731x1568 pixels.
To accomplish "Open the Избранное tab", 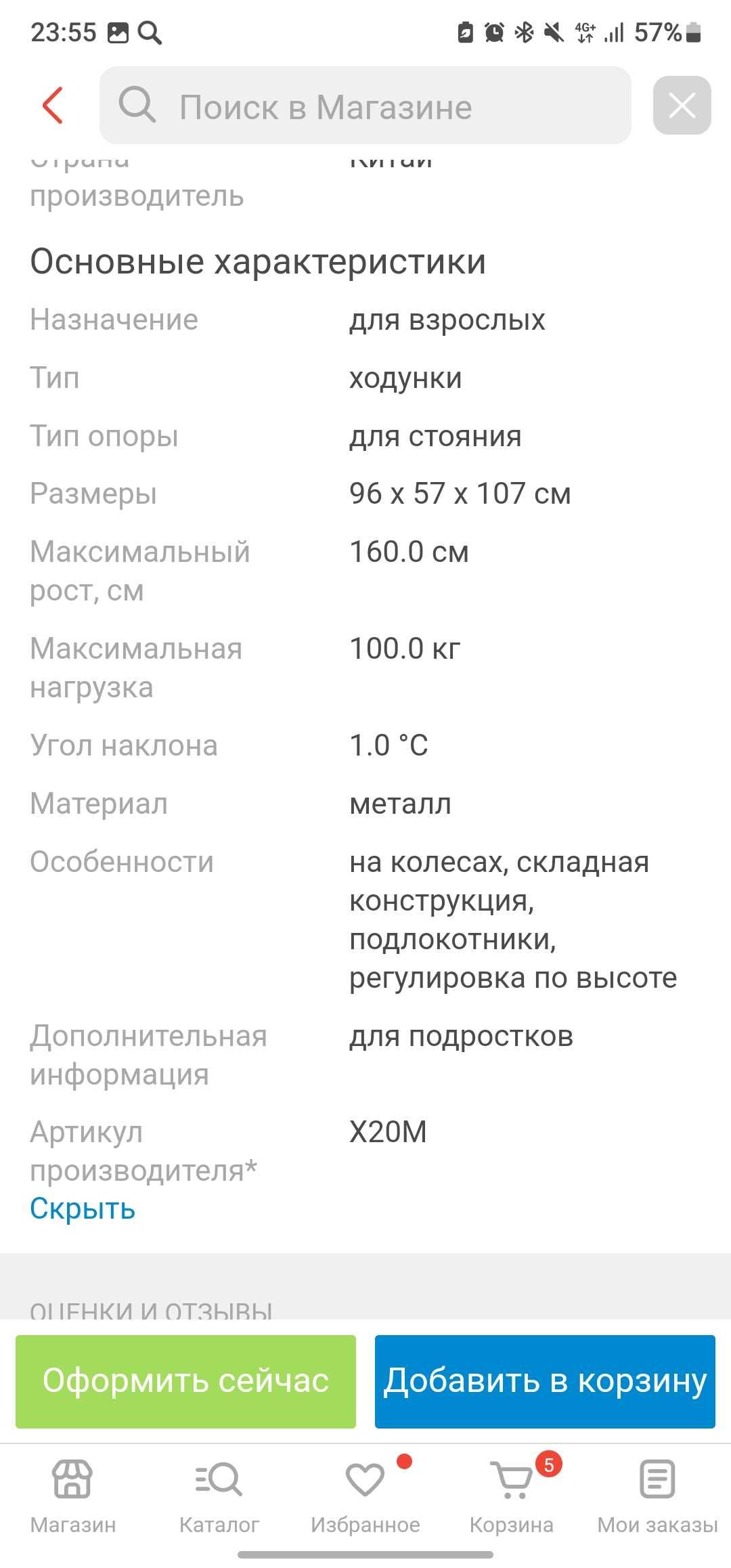I will pos(365,1496).
